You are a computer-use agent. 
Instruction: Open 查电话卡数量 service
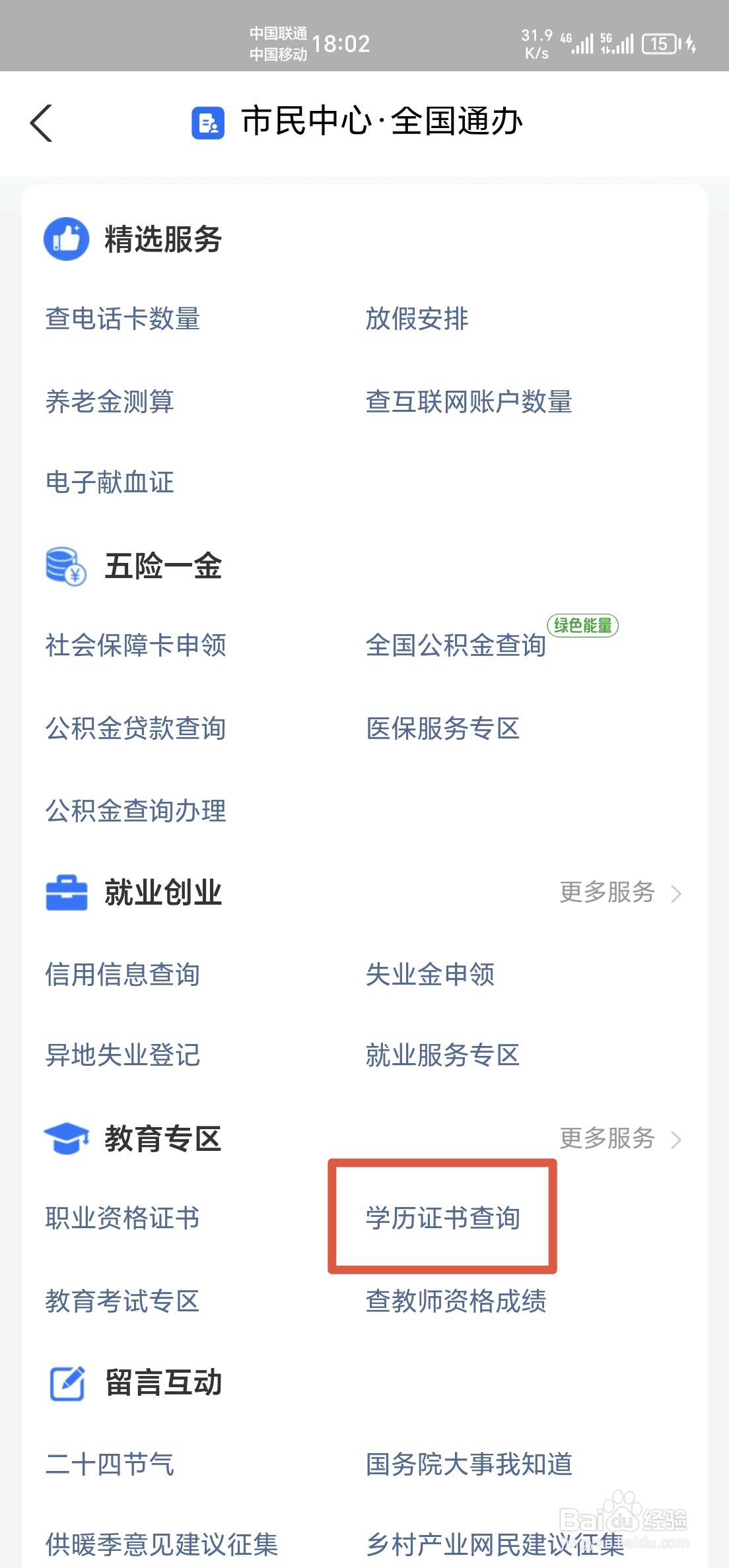[122, 319]
